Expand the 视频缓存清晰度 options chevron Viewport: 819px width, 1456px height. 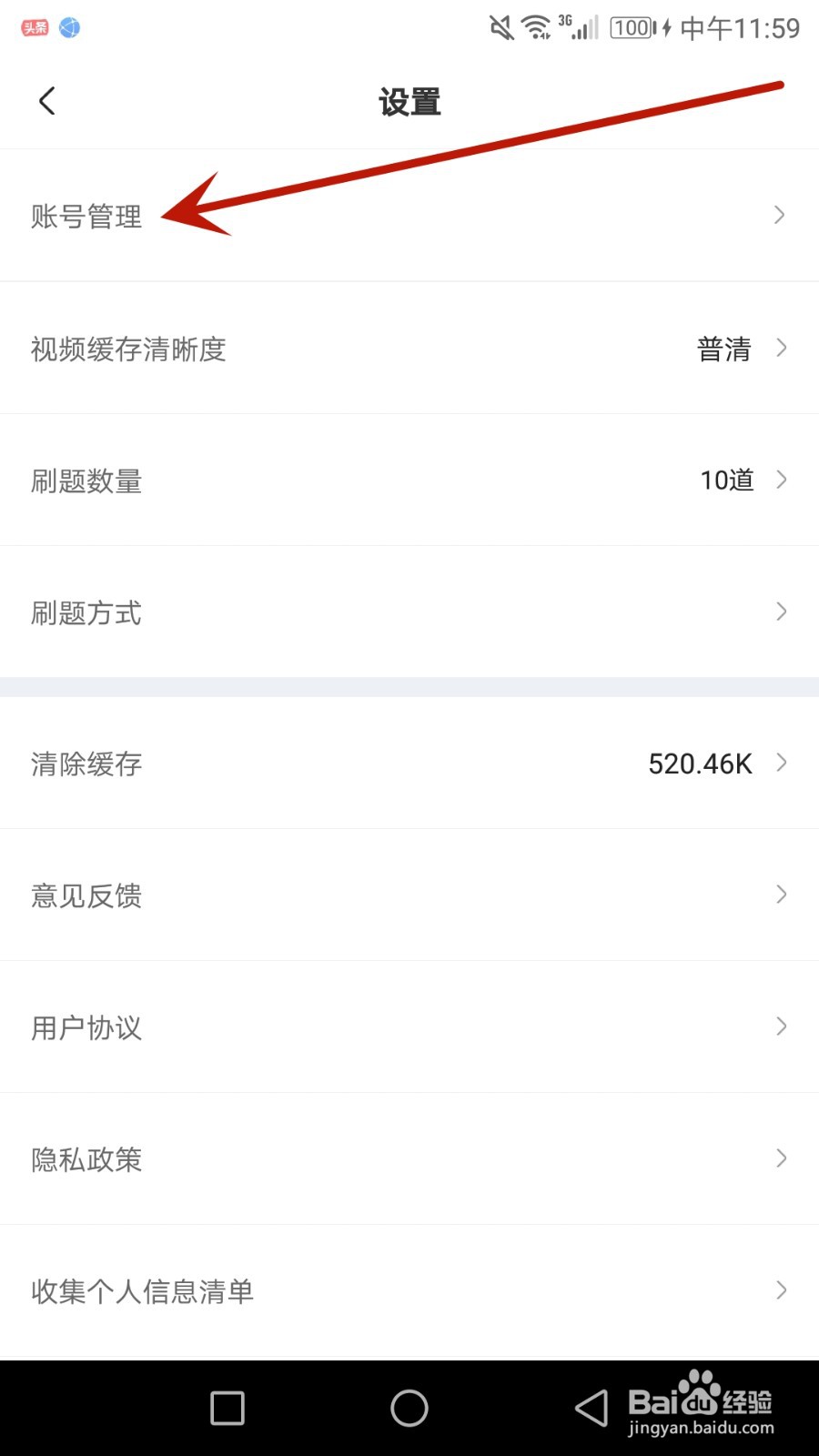(x=780, y=348)
